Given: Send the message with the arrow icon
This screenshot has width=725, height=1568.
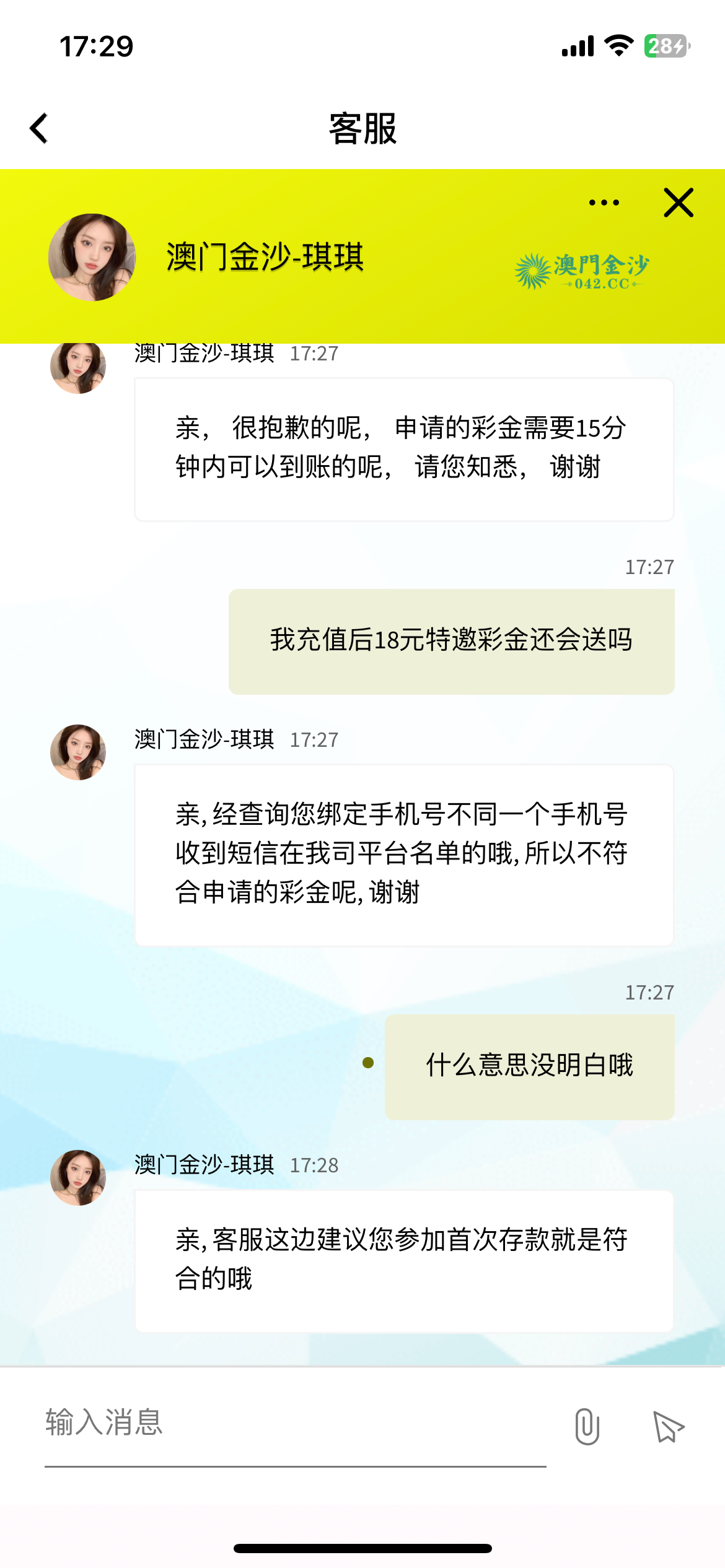Looking at the screenshot, I should pos(668,1426).
